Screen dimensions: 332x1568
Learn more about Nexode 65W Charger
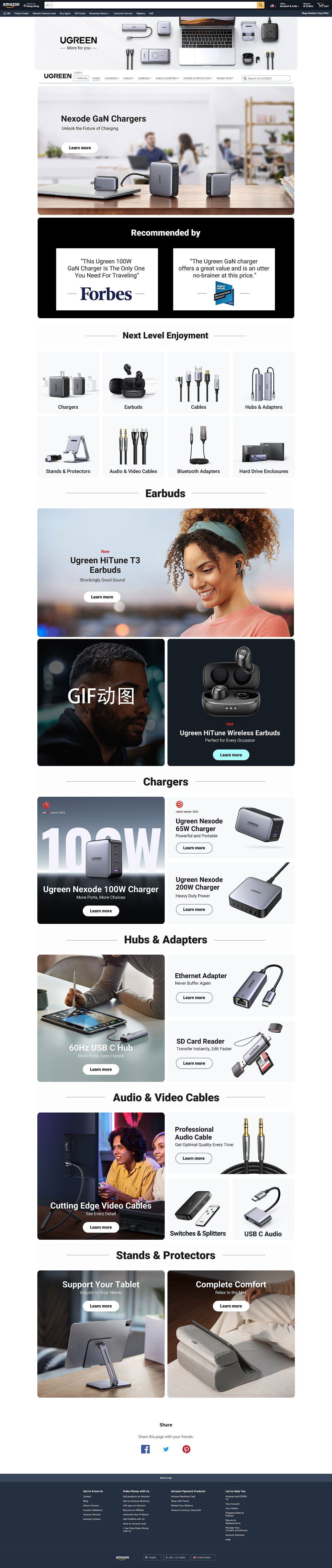coord(194,848)
